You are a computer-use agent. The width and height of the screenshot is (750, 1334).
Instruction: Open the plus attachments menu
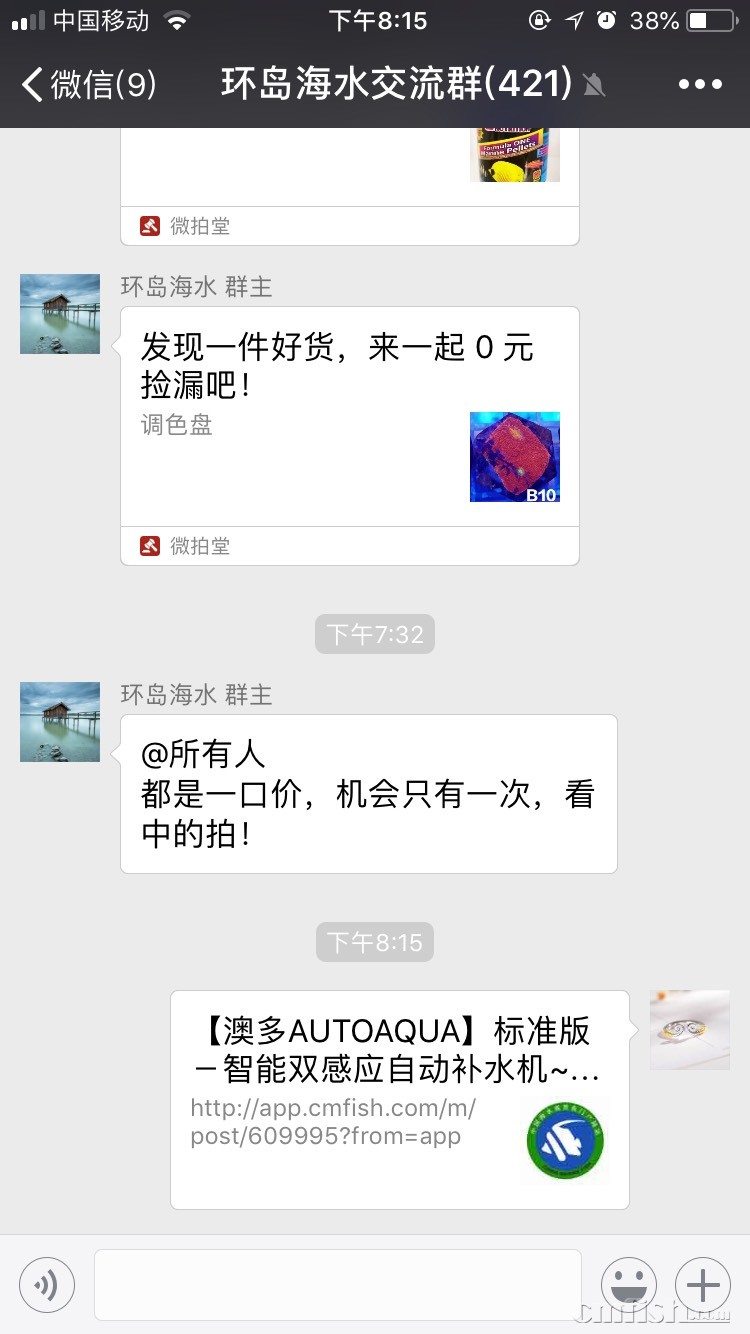click(703, 1284)
